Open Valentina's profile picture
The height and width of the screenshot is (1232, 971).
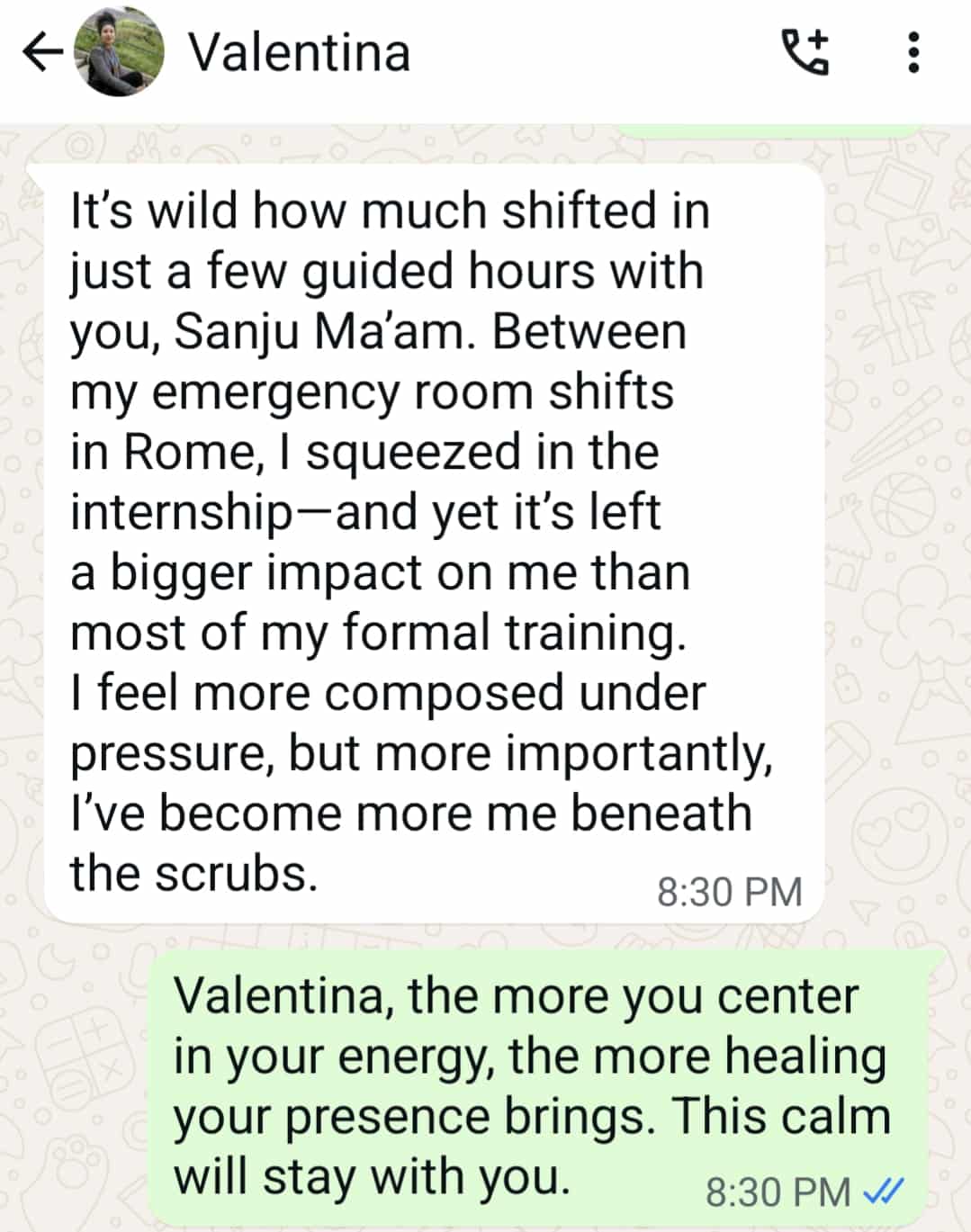pos(118,53)
